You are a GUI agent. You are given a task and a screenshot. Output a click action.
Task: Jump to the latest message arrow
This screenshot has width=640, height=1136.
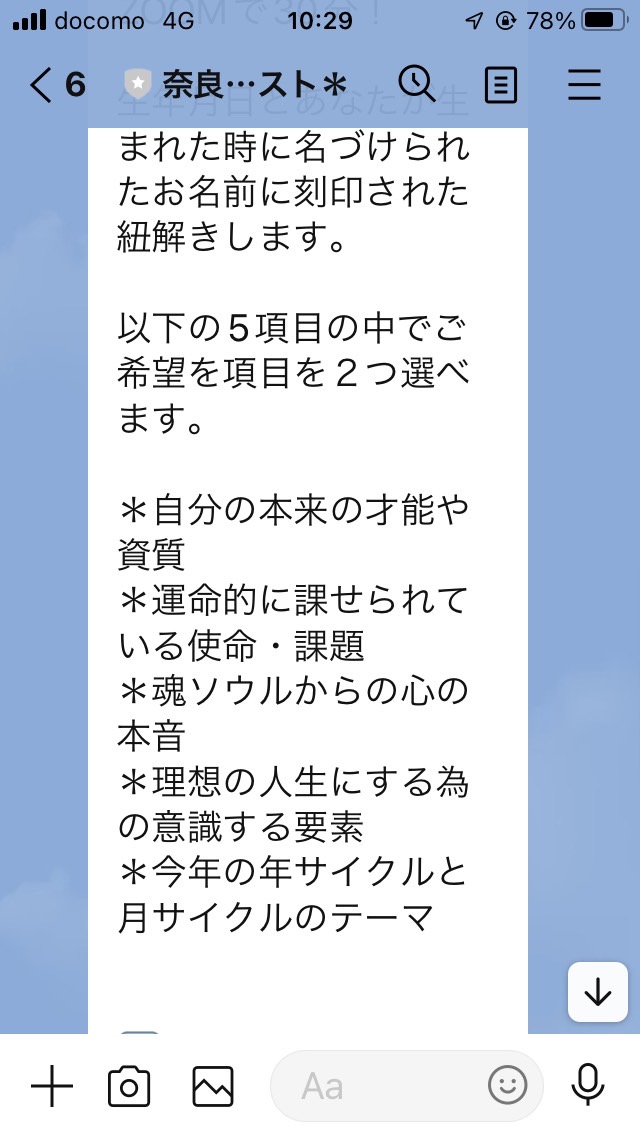[598, 992]
